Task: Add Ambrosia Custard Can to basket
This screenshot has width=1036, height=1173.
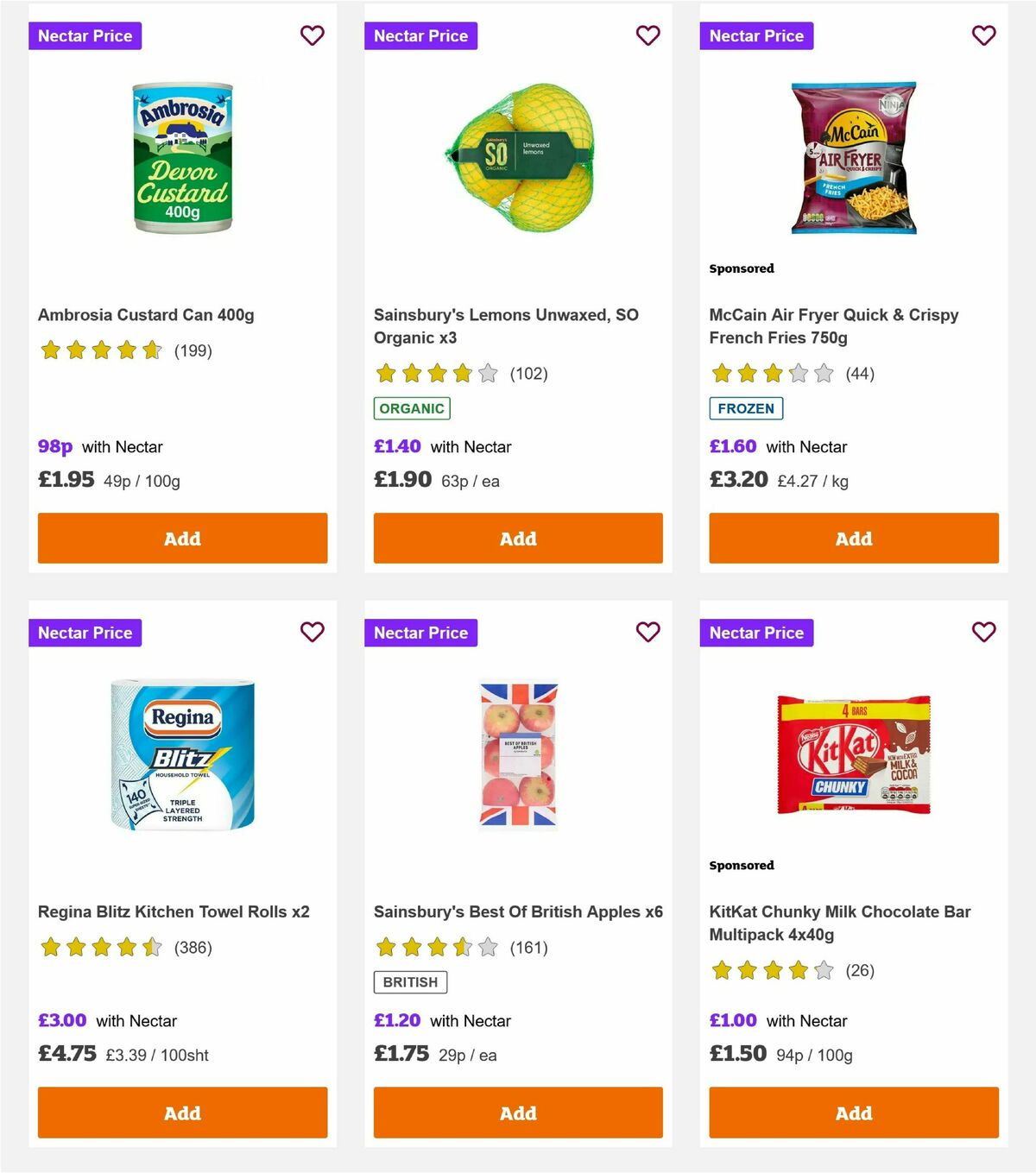Action: [182, 538]
